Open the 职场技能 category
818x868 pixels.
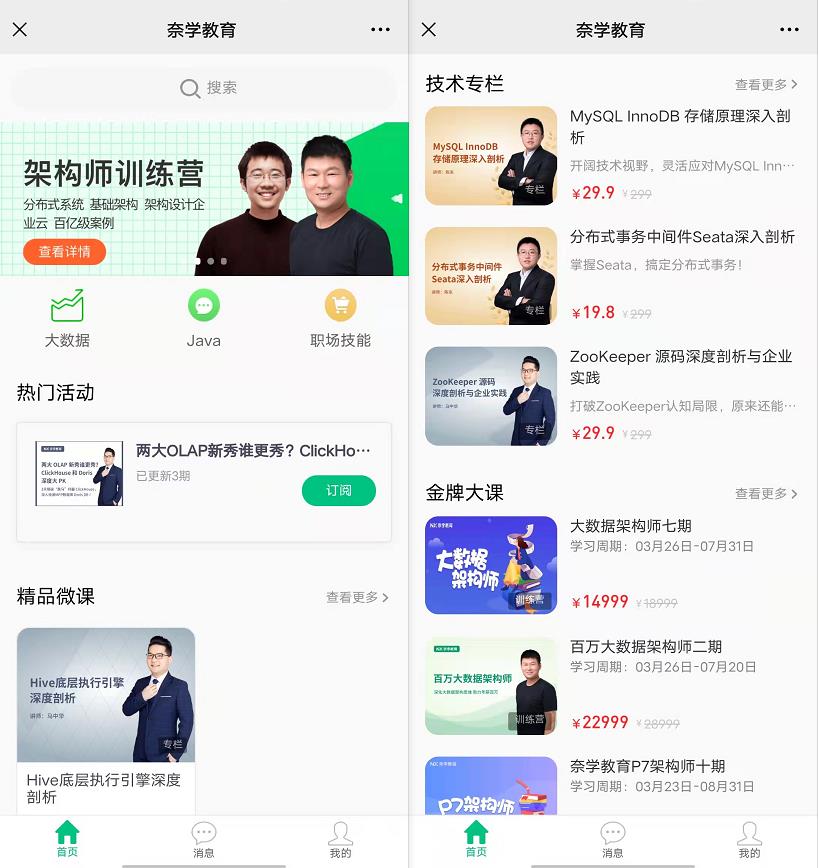[340, 318]
